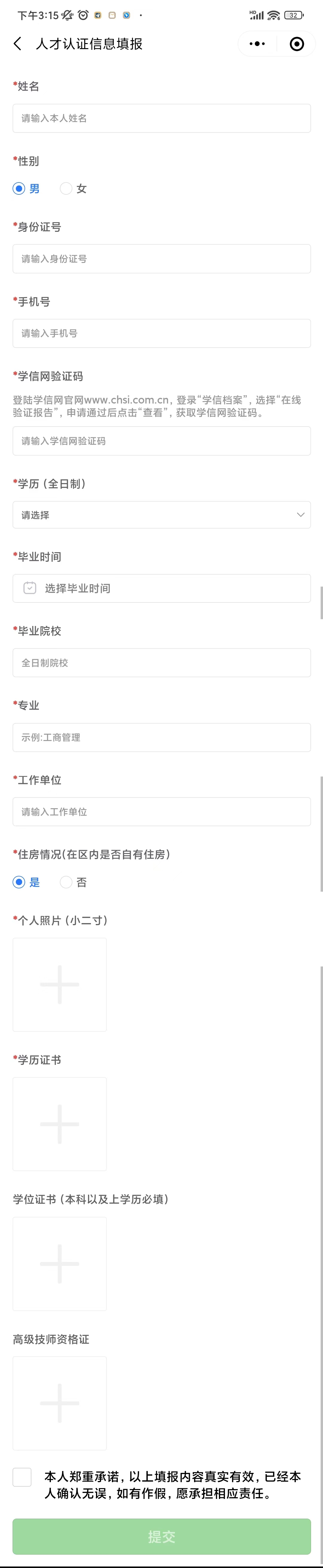Focus the 专业 text field

tap(161, 737)
